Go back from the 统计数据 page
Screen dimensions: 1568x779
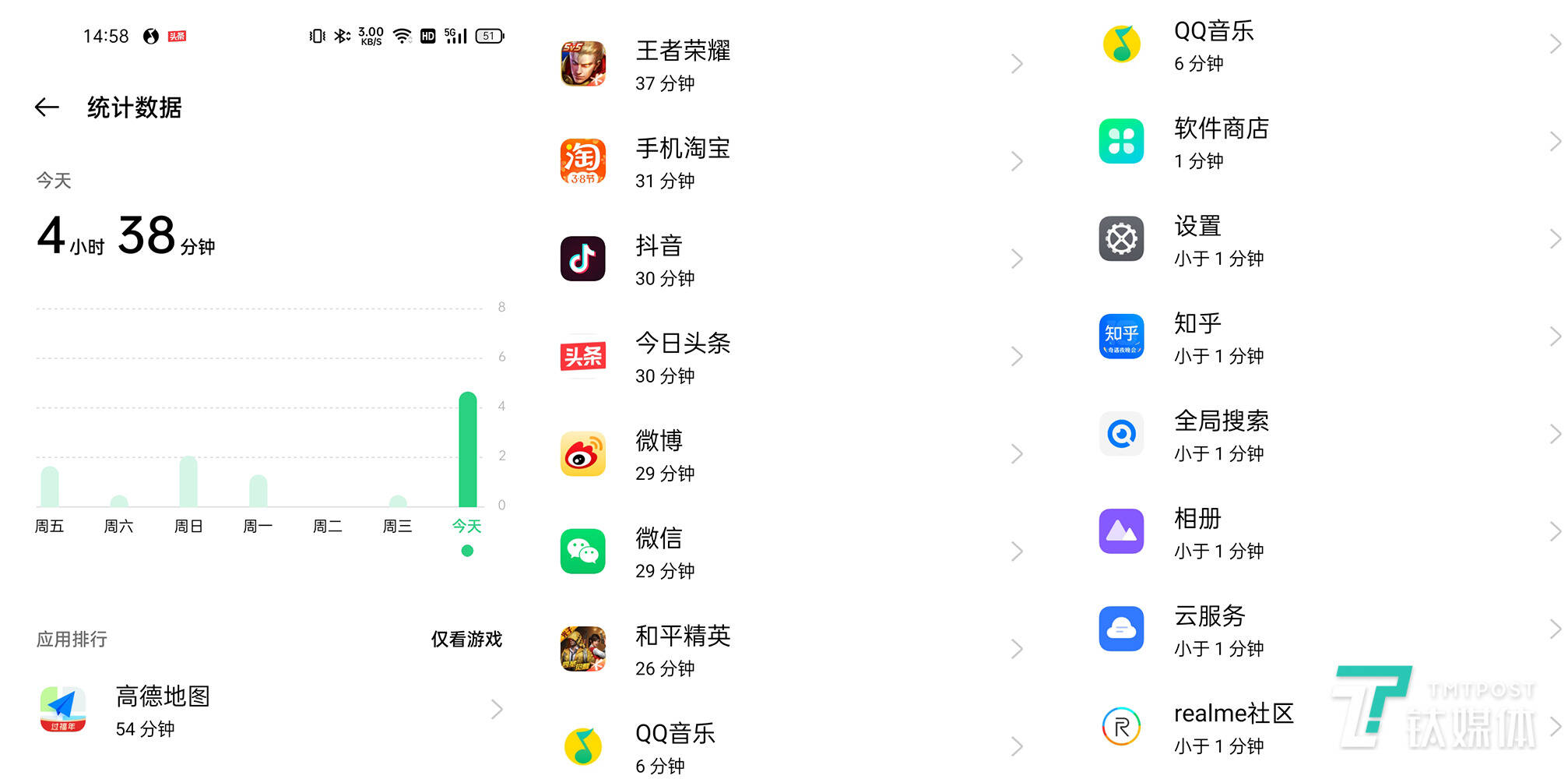tap(47, 108)
